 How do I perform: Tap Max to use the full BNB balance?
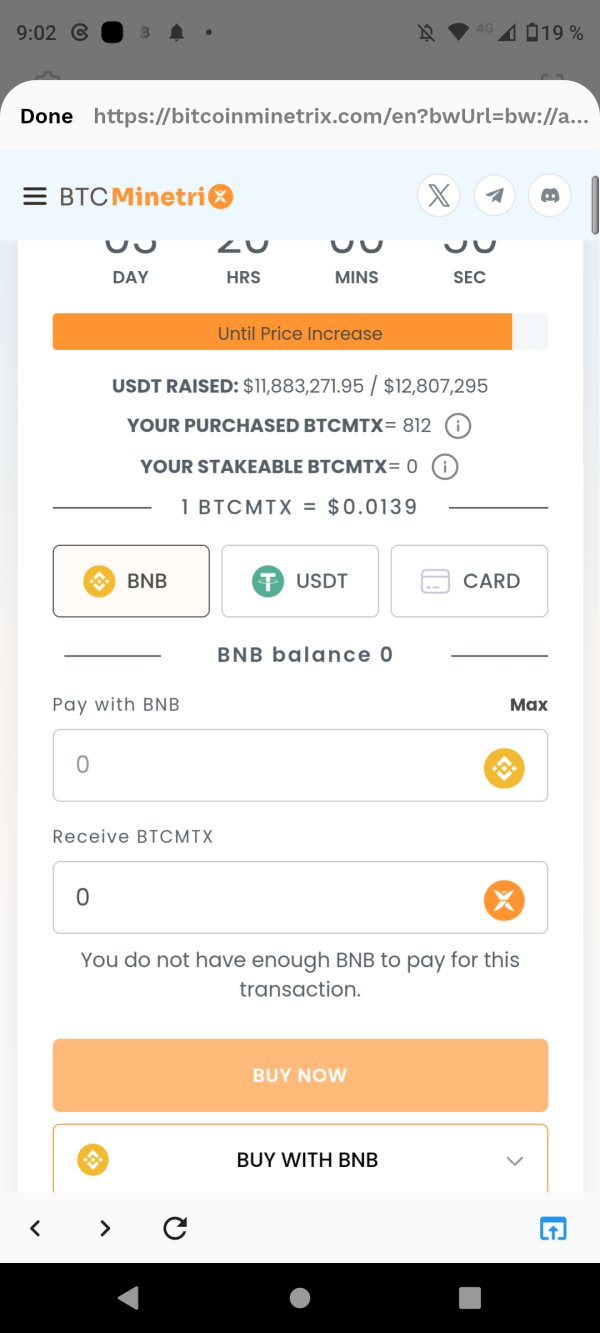click(528, 705)
